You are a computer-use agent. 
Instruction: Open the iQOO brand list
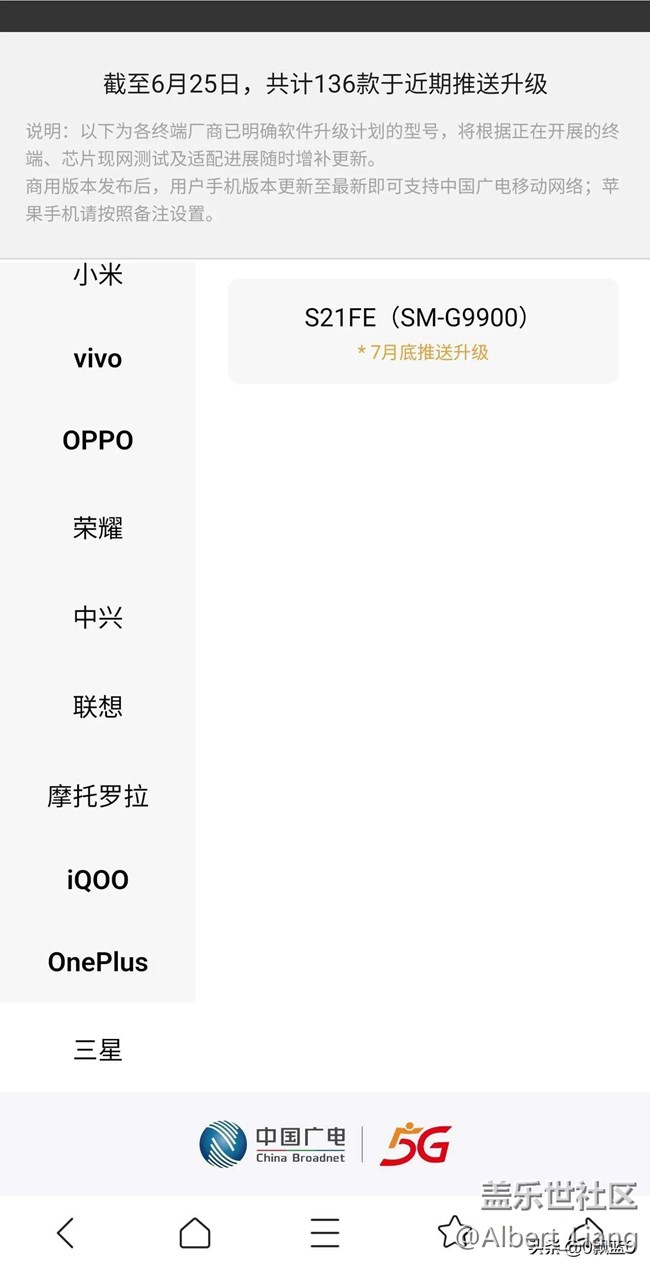[98, 880]
